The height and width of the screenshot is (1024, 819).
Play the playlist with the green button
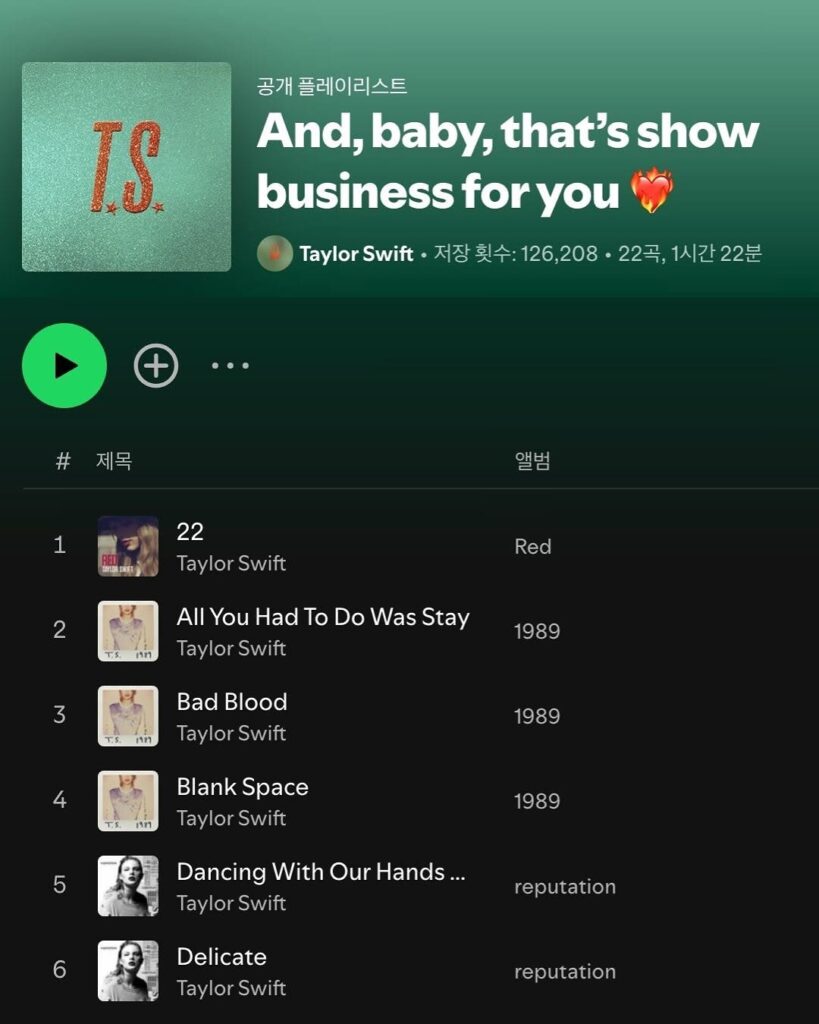(x=64, y=366)
